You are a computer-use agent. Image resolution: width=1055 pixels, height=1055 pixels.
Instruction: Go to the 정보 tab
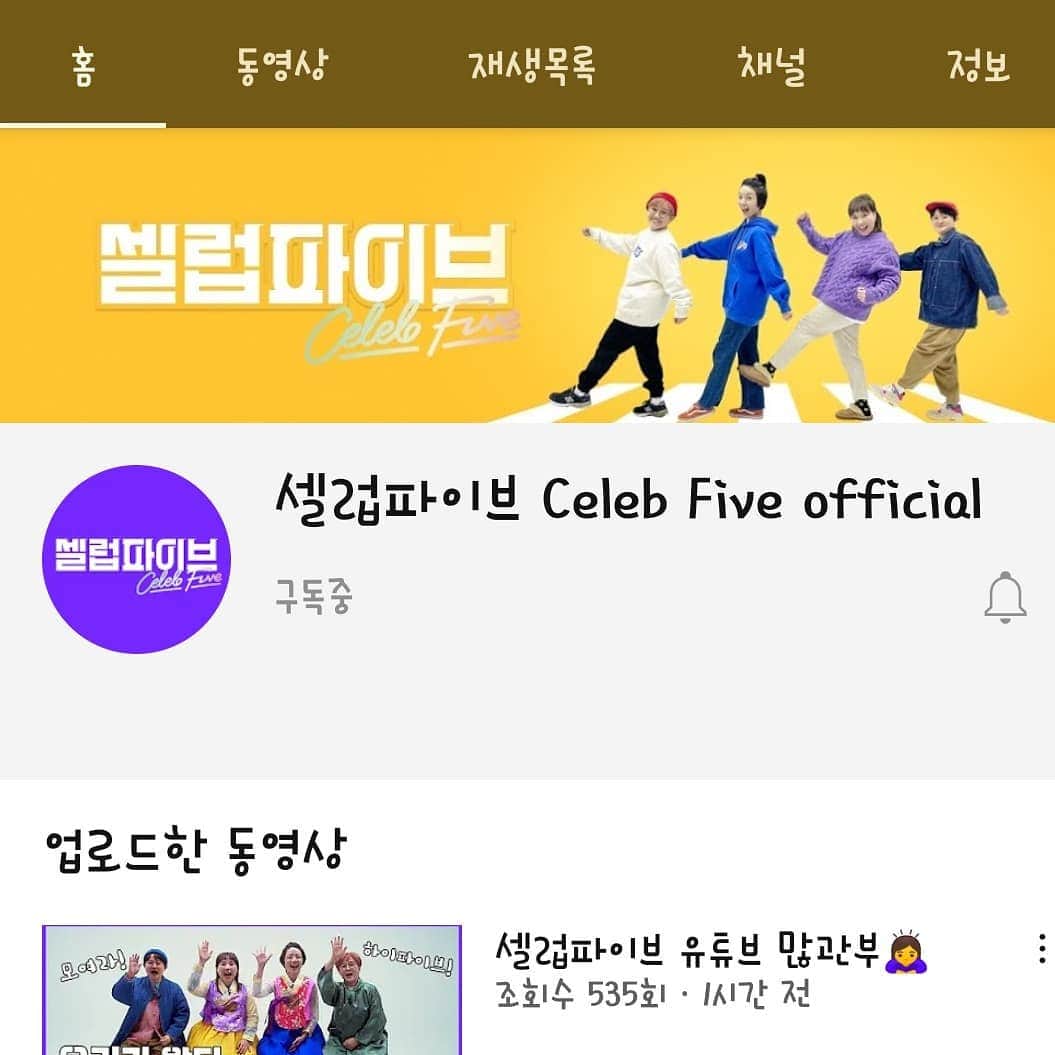(x=978, y=66)
